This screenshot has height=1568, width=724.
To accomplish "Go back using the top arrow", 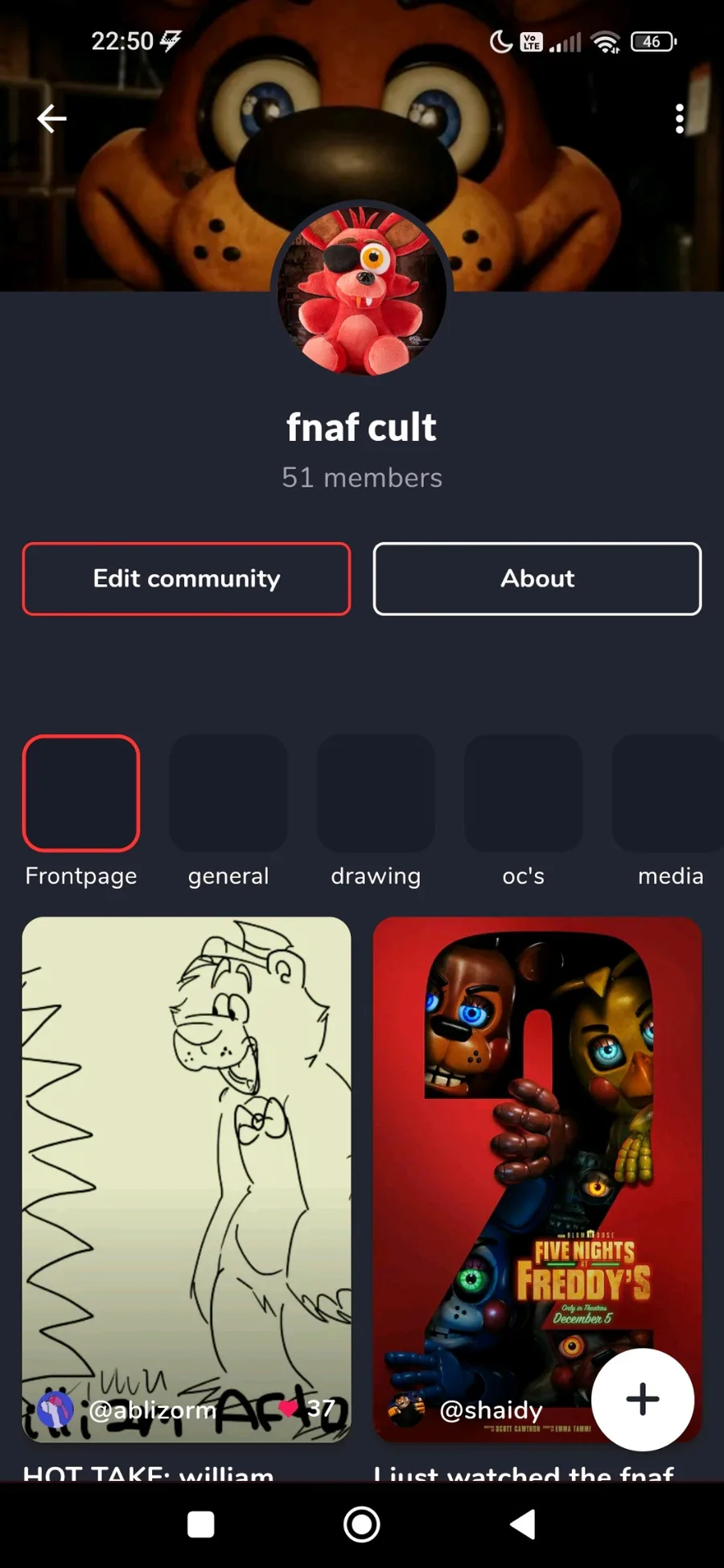I will (x=51, y=119).
